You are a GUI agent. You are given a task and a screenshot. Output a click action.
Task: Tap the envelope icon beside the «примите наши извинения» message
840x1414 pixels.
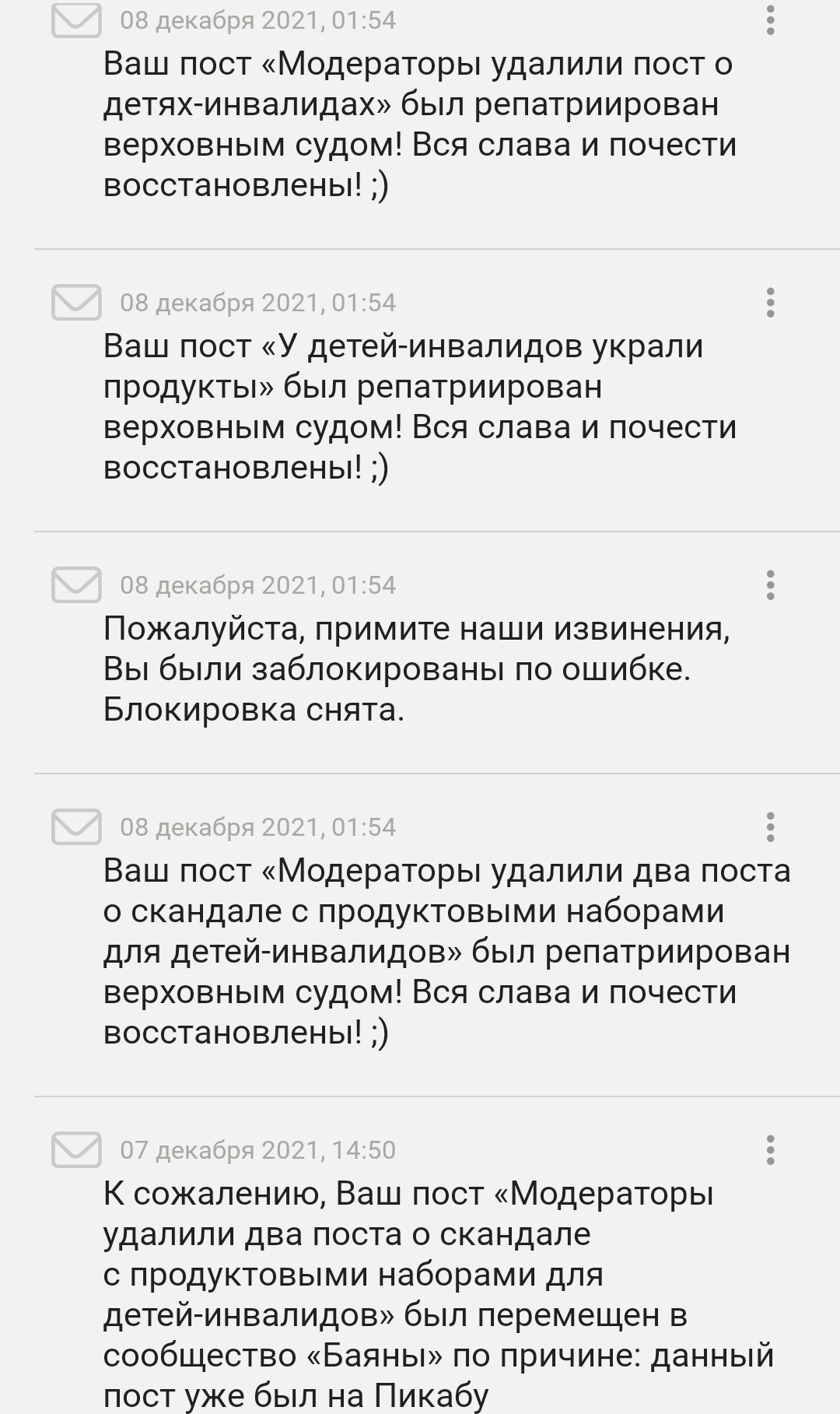(76, 584)
